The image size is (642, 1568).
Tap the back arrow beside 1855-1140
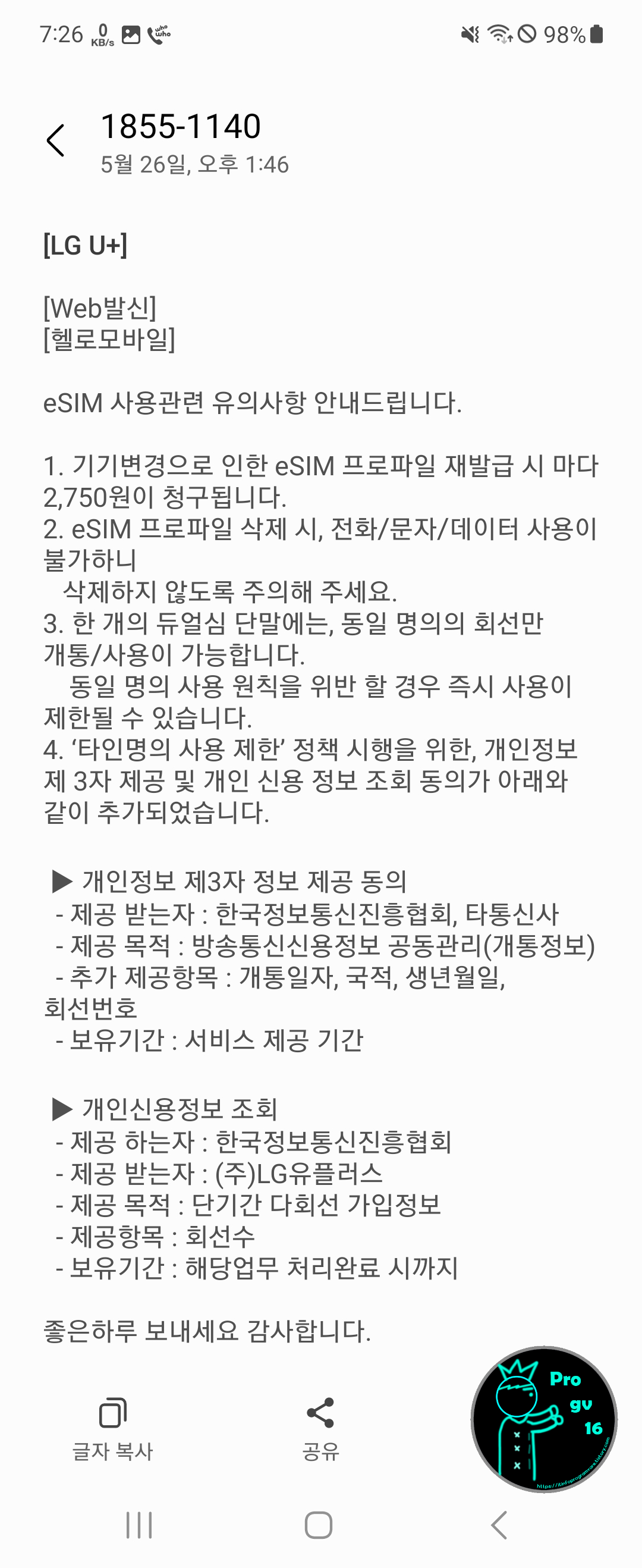56,141
